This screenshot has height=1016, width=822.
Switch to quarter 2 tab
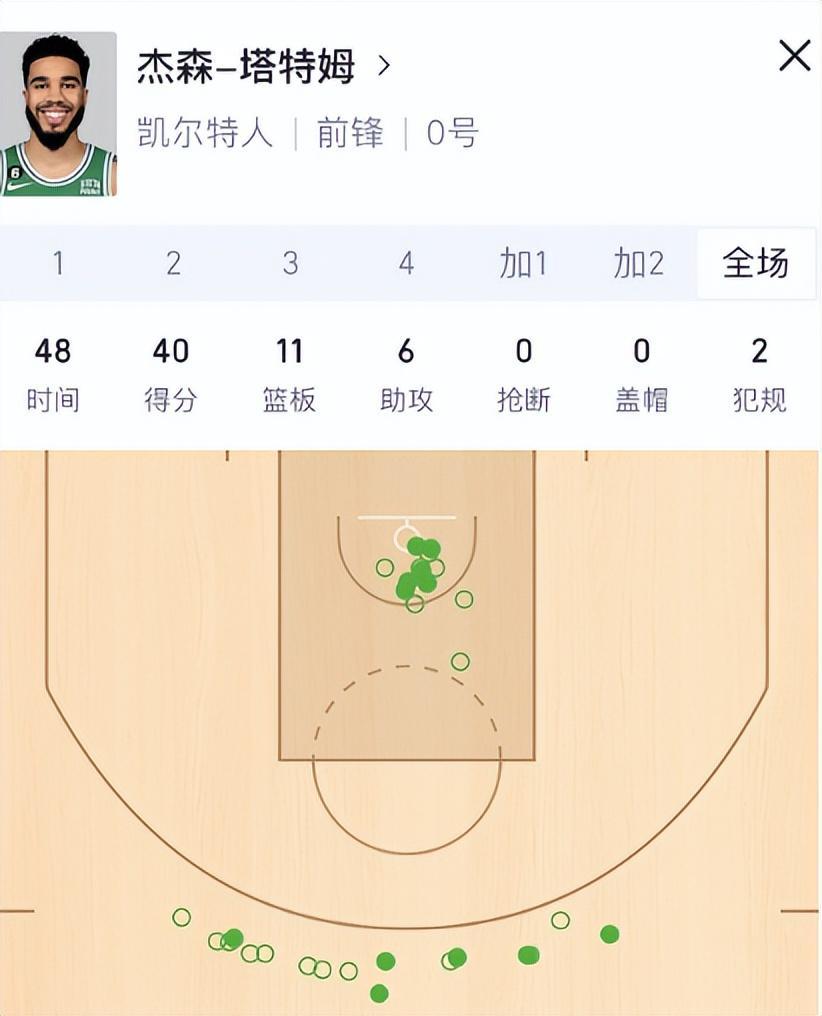[174, 264]
